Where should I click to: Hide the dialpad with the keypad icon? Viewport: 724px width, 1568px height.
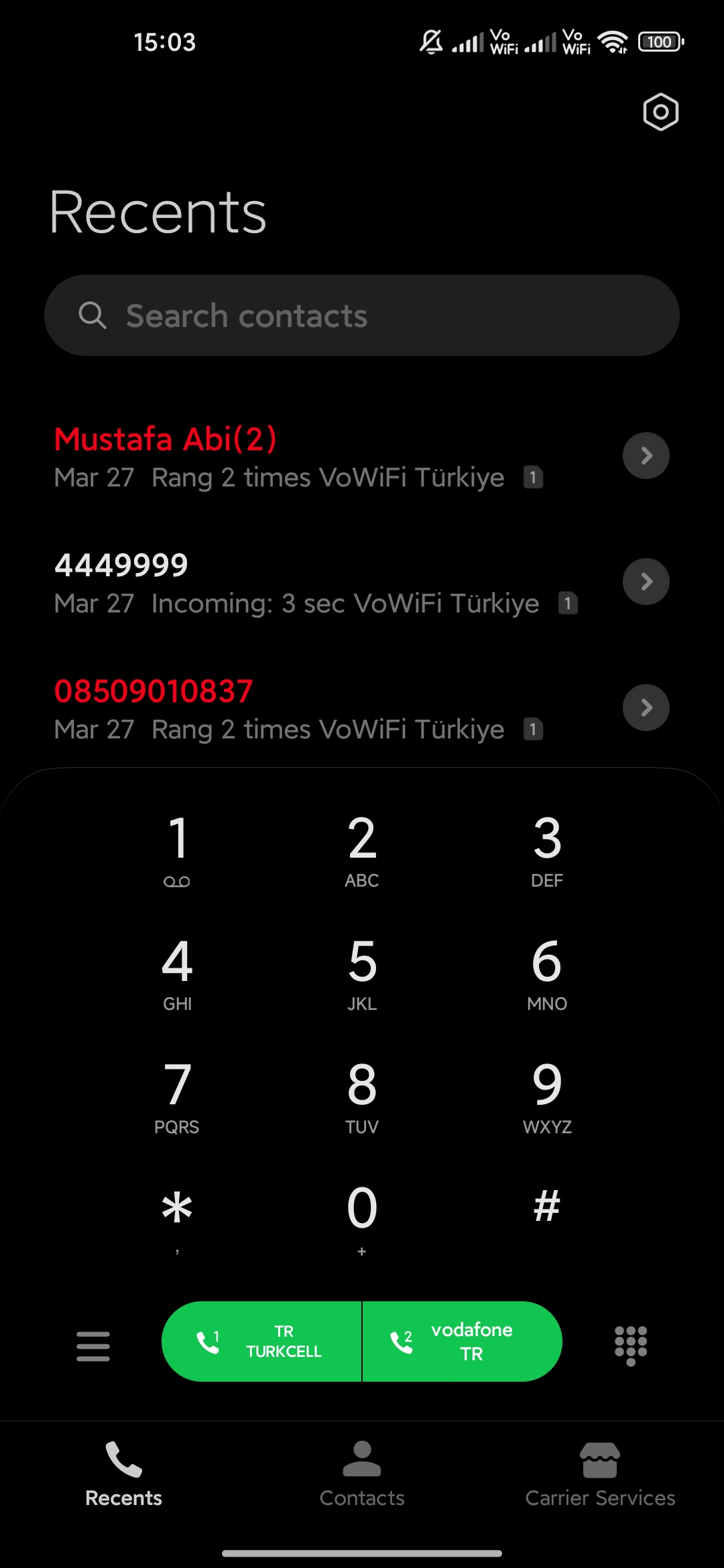(630, 1345)
